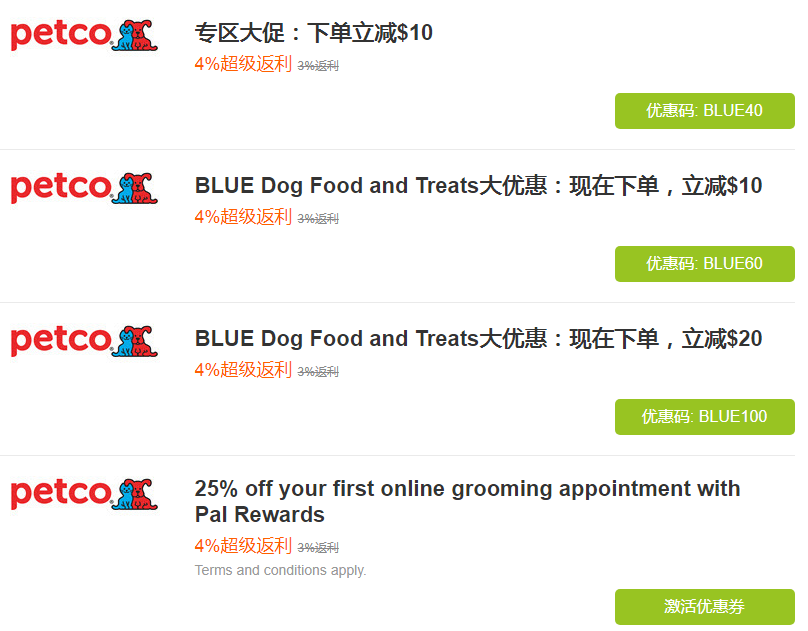Open the BLUE Dog Food $10 off offer
This screenshot has width=808, height=631.
pyautogui.click(x=478, y=186)
